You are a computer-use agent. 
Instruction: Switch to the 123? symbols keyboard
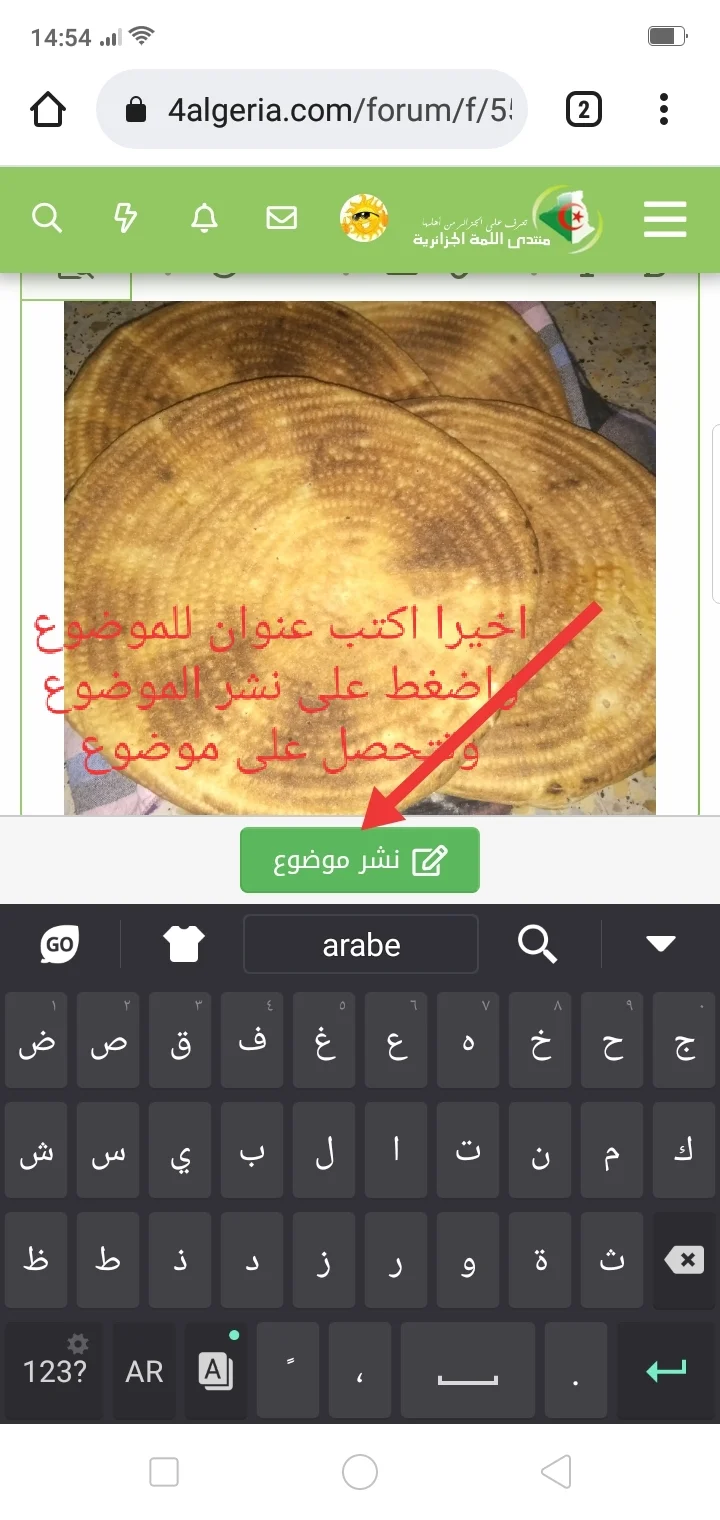(x=54, y=1371)
